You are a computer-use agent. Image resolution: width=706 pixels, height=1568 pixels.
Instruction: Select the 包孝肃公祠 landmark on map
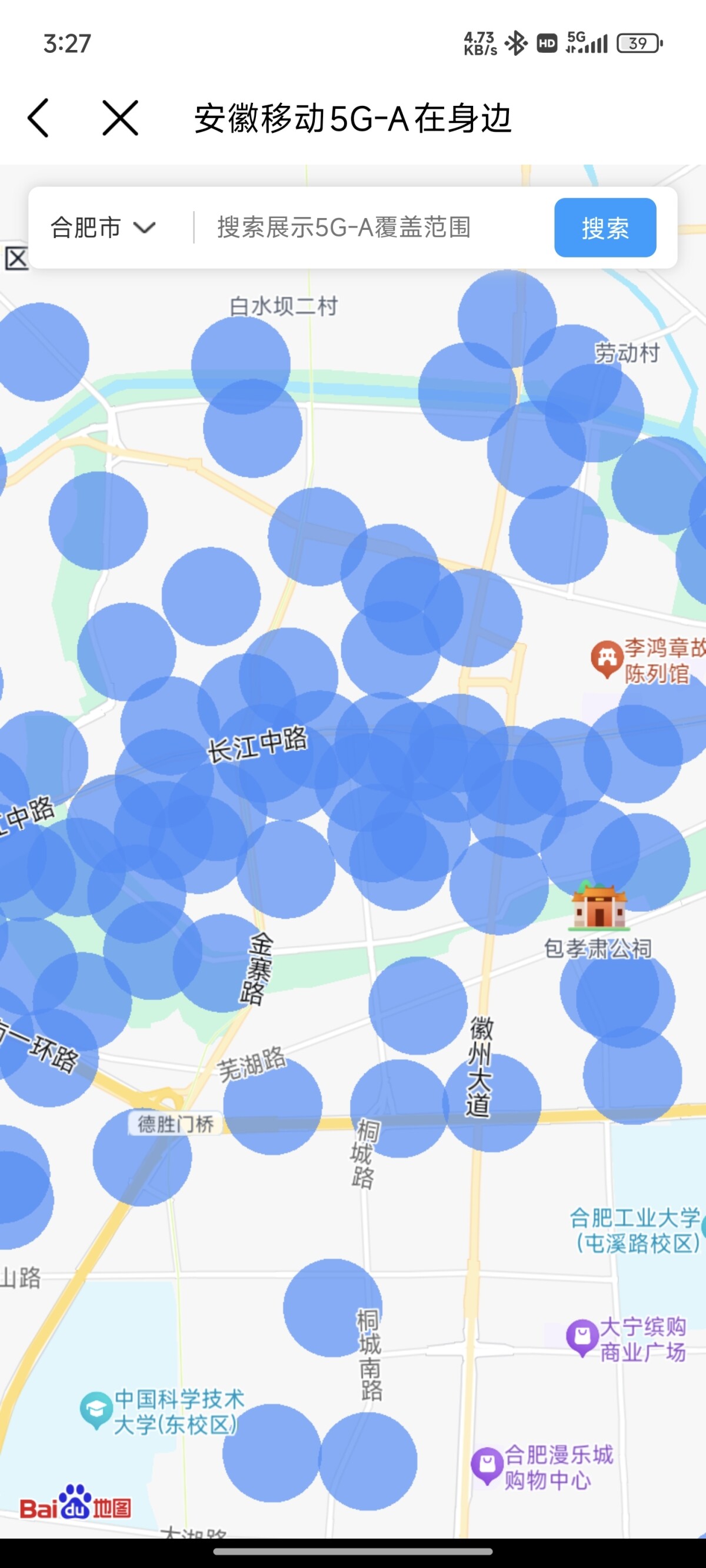pos(598,908)
